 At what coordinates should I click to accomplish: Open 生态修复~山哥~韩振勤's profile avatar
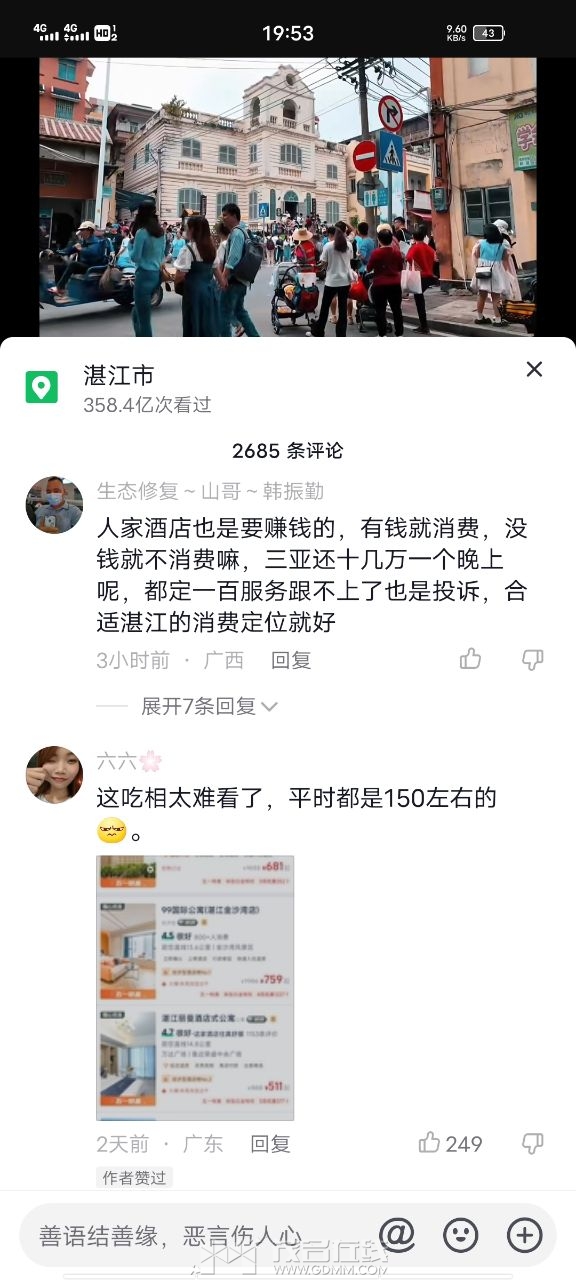(54, 504)
